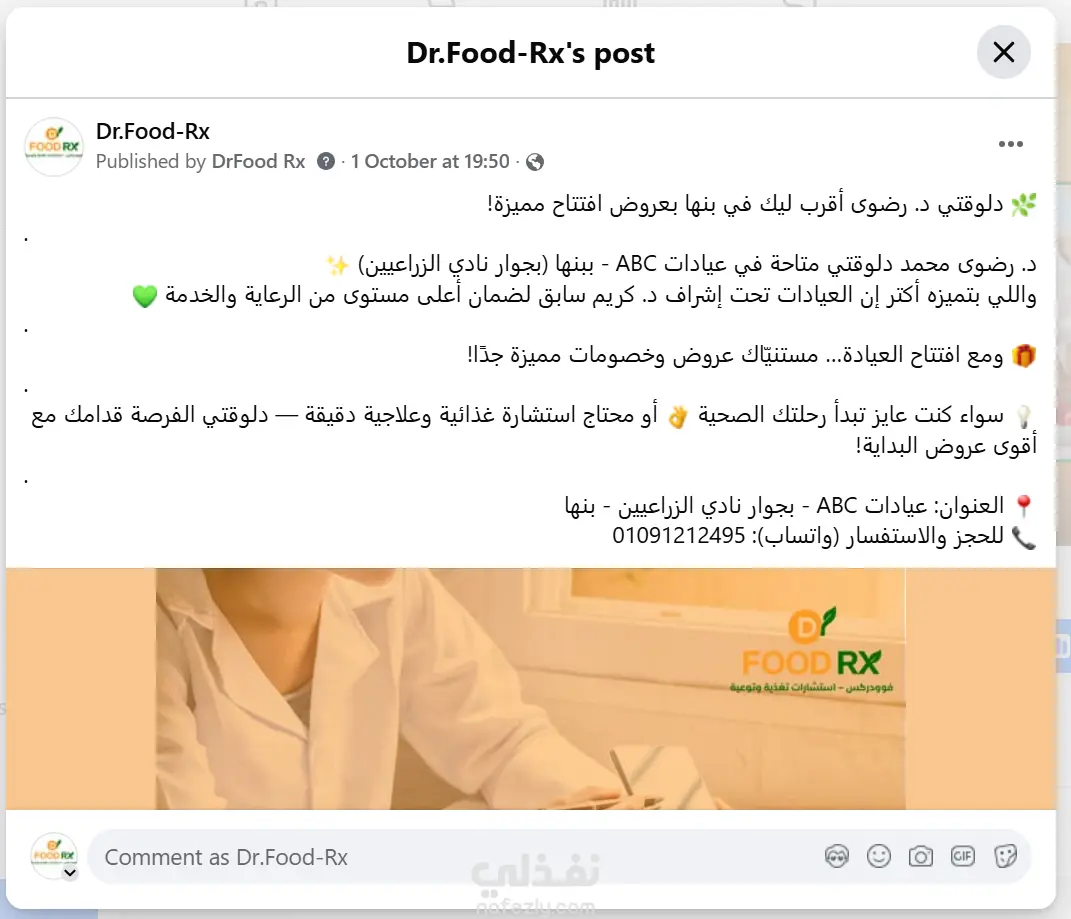The width and height of the screenshot is (1071, 919).
Task: Open the emoji picker for comment
Action: pyautogui.click(x=878, y=857)
